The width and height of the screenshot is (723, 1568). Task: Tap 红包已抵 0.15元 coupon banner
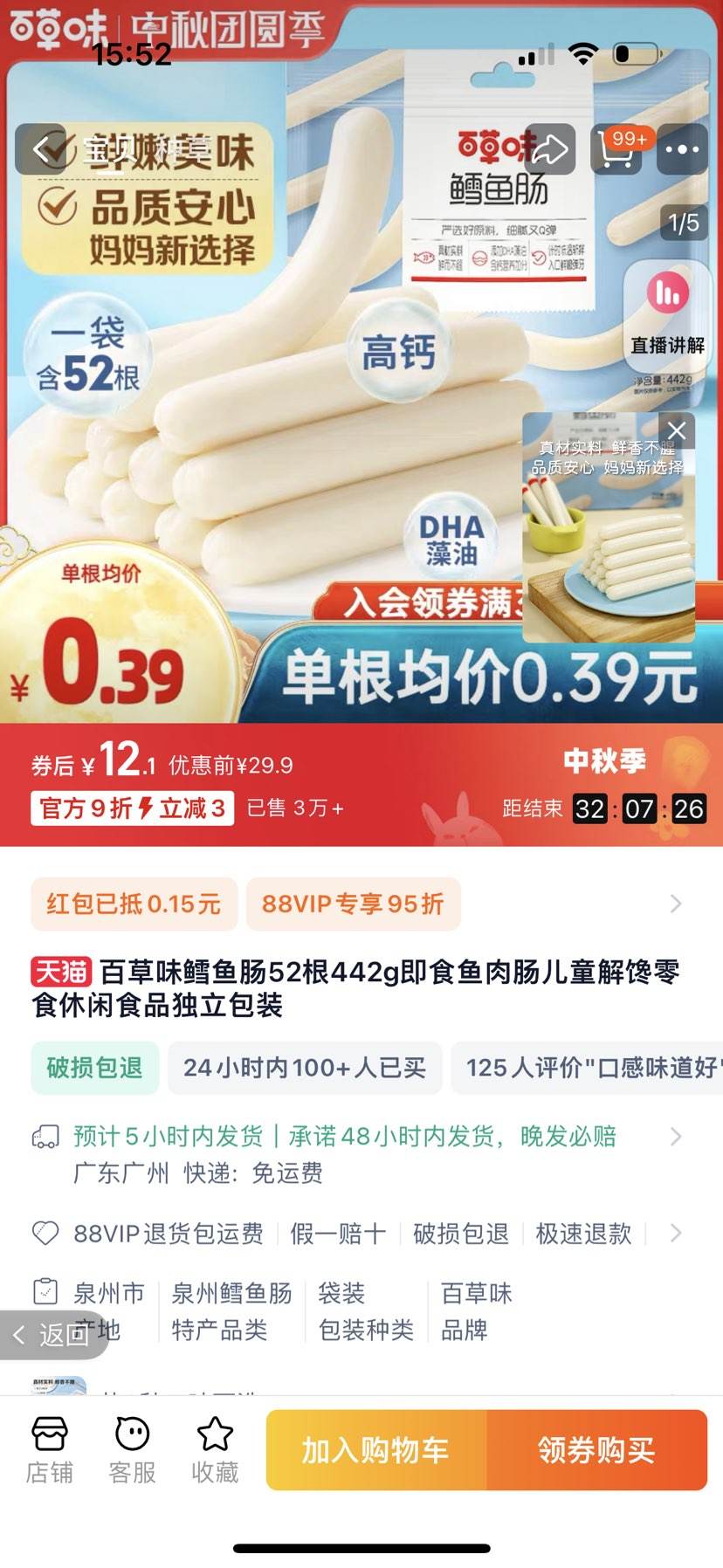tap(133, 904)
